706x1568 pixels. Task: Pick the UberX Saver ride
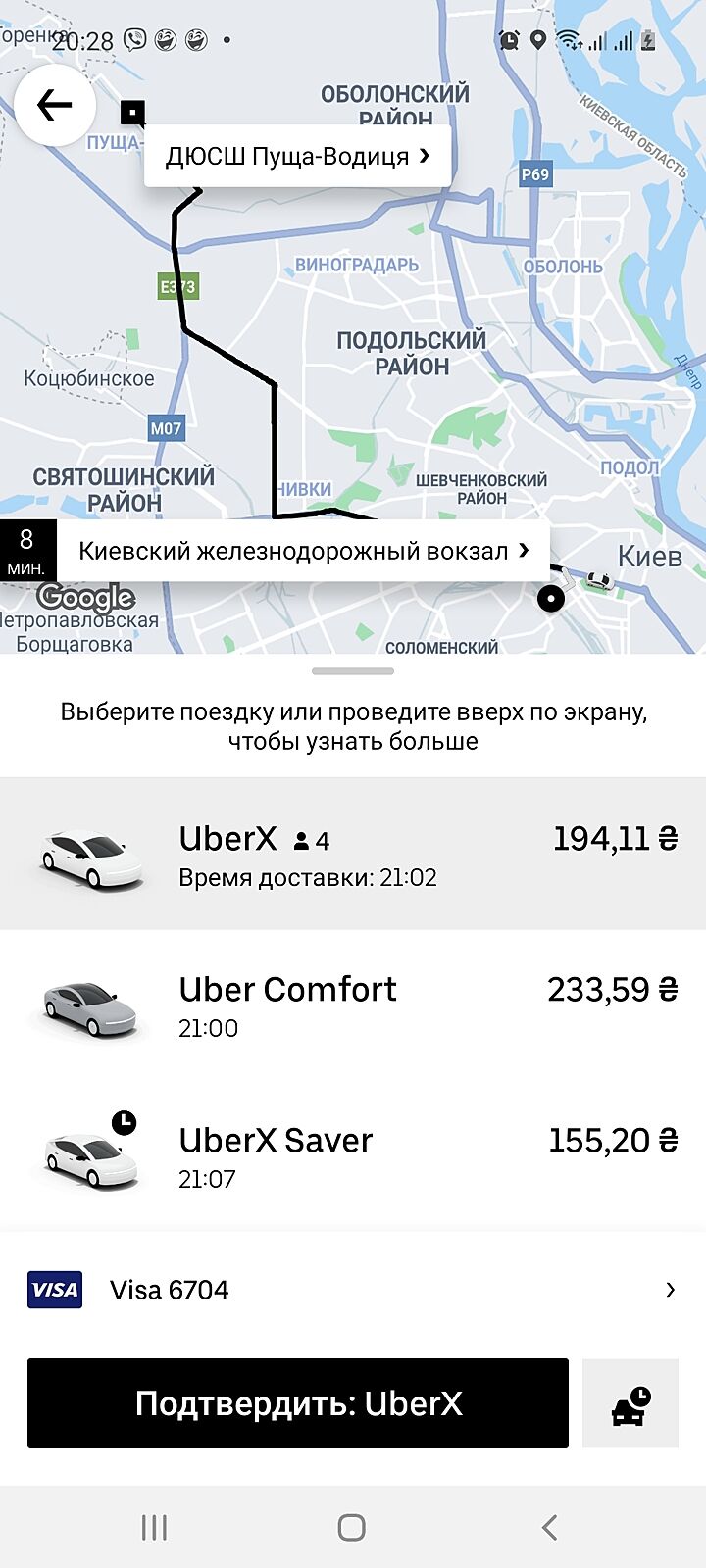coord(353,1156)
